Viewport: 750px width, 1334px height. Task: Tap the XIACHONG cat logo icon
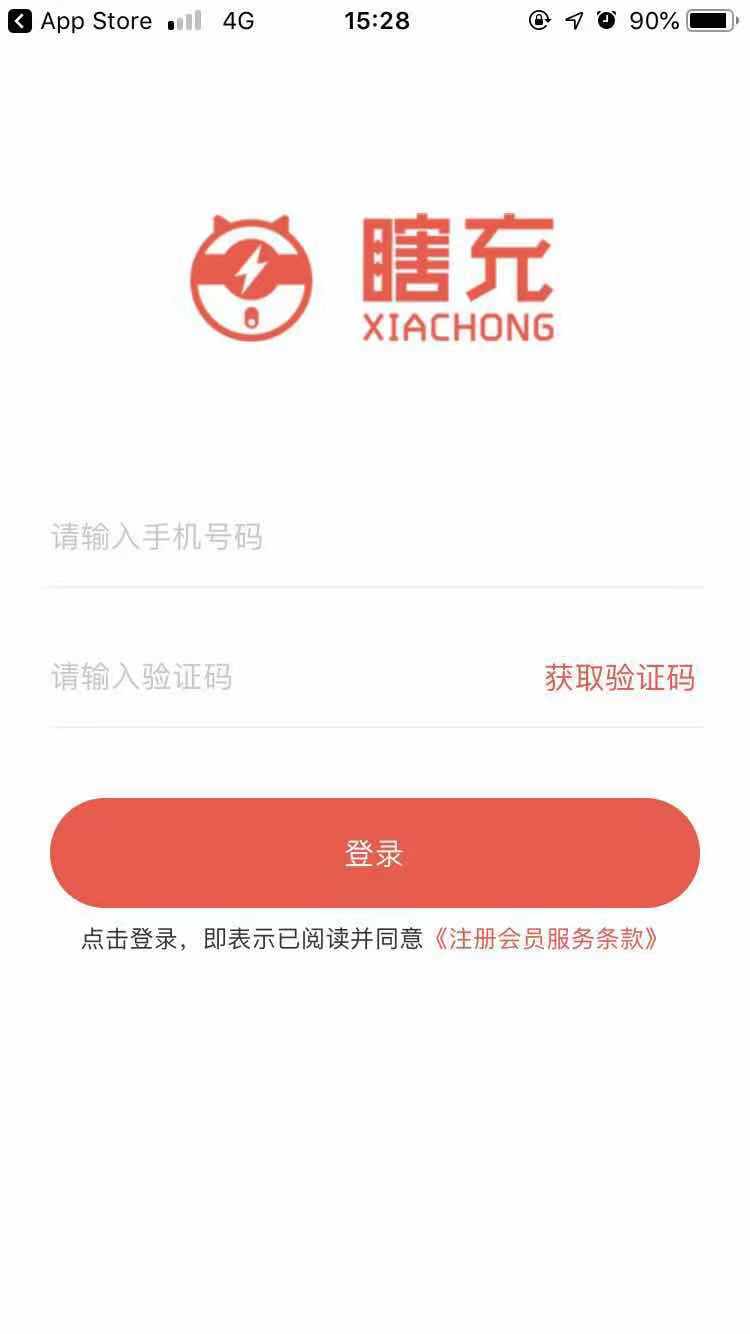click(x=252, y=277)
